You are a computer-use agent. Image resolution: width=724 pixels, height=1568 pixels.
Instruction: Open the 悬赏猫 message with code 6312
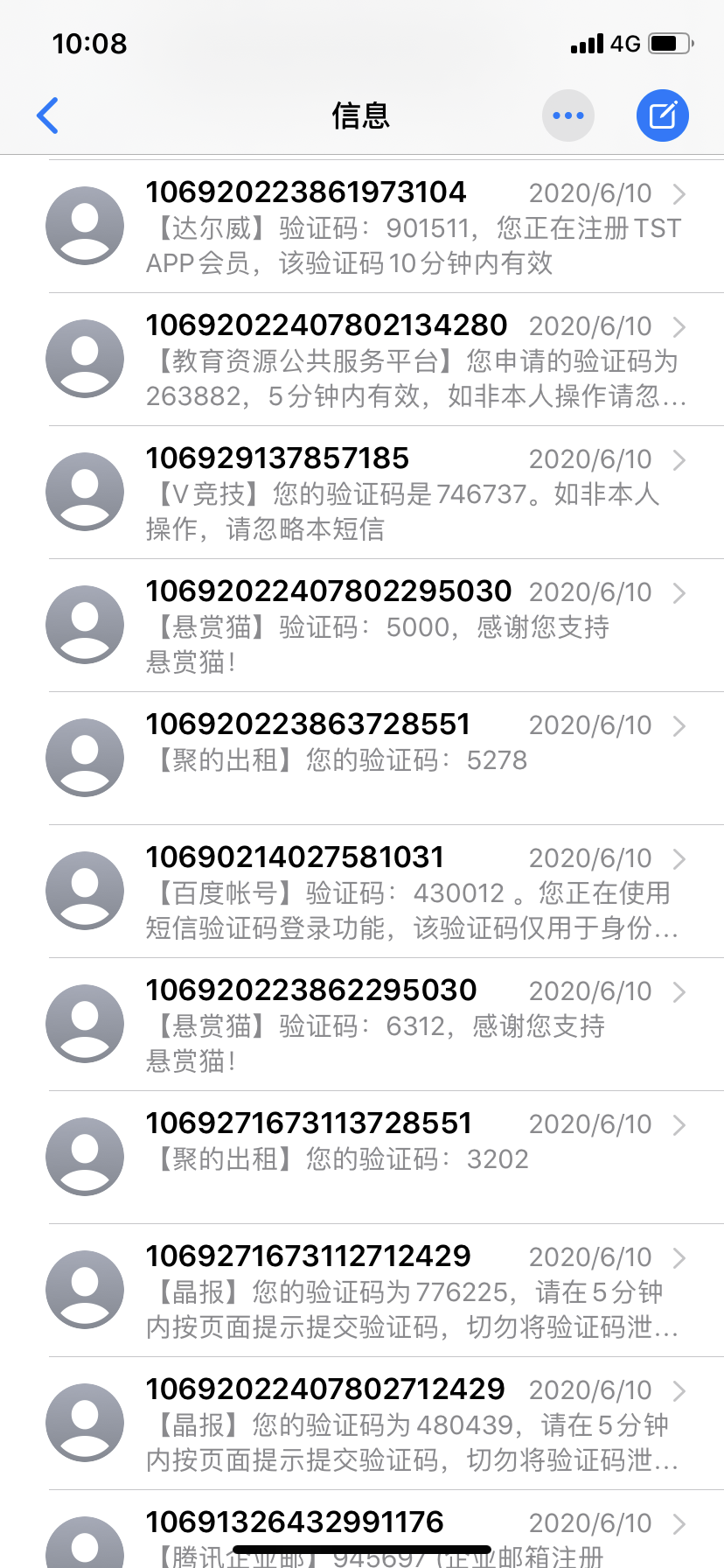(x=362, y=1025)
